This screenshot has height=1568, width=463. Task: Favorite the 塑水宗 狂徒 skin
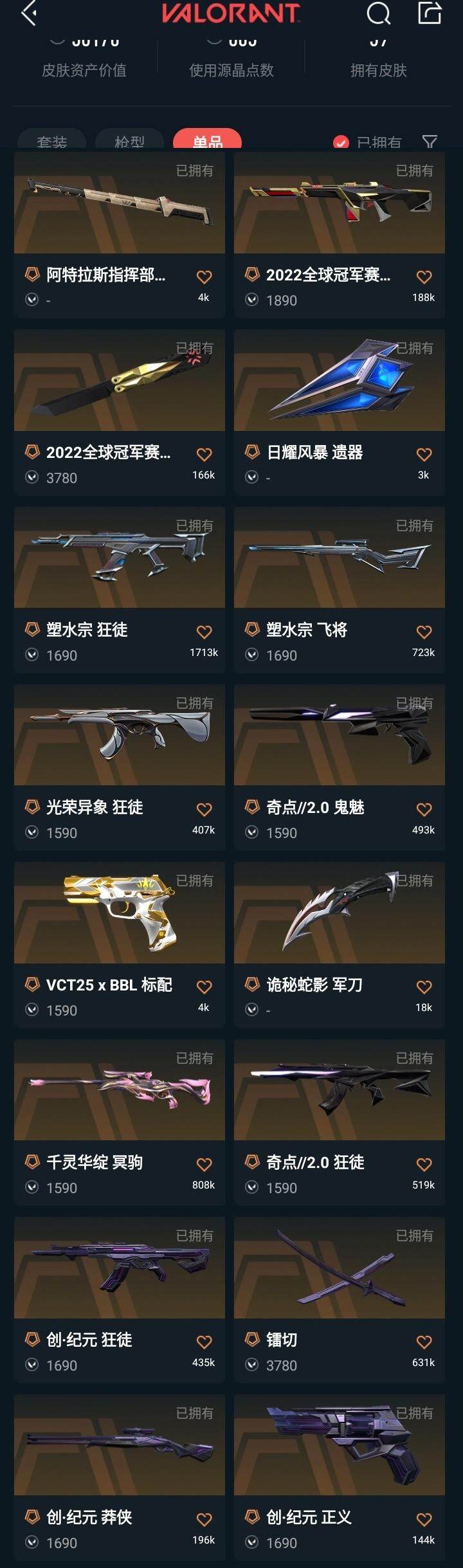[204, 632]
